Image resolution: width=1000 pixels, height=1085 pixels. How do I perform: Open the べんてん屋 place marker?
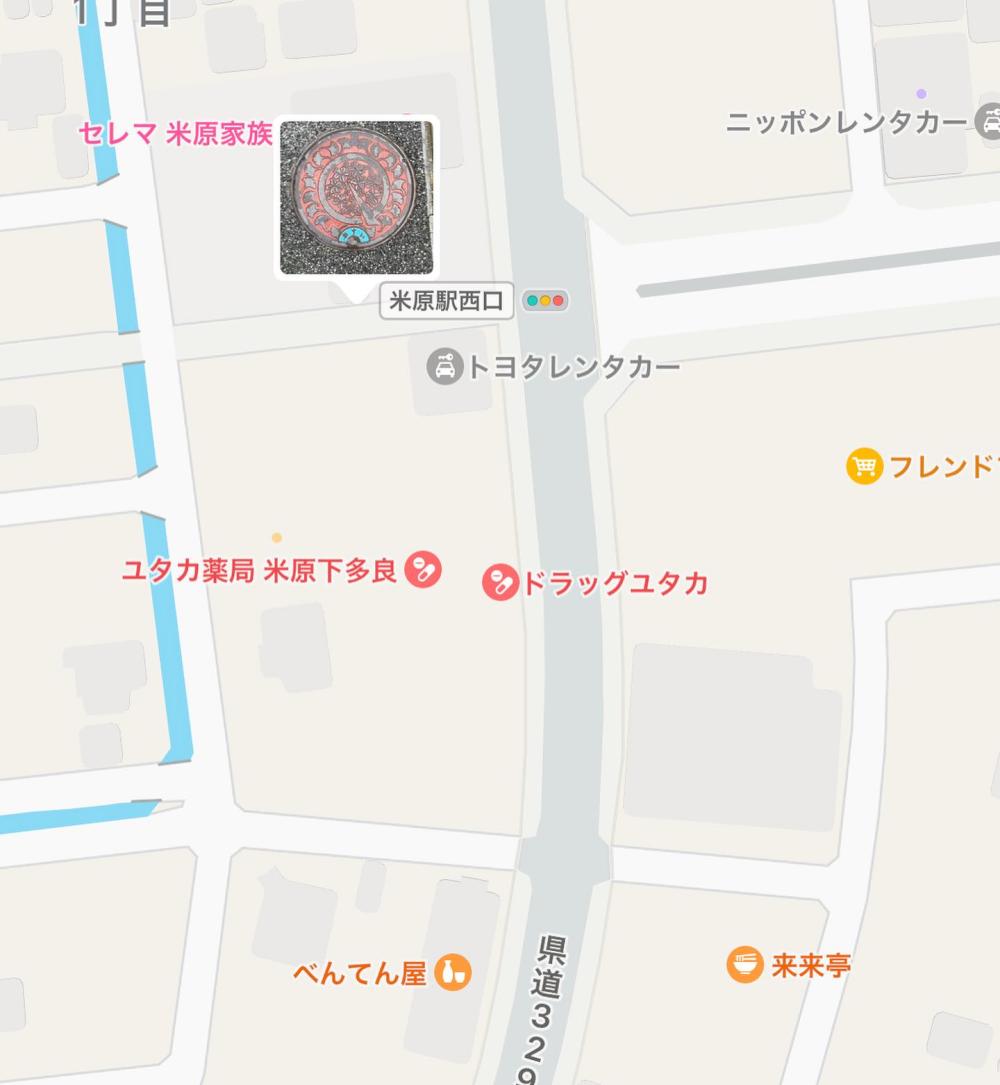[x=452, y=972]
